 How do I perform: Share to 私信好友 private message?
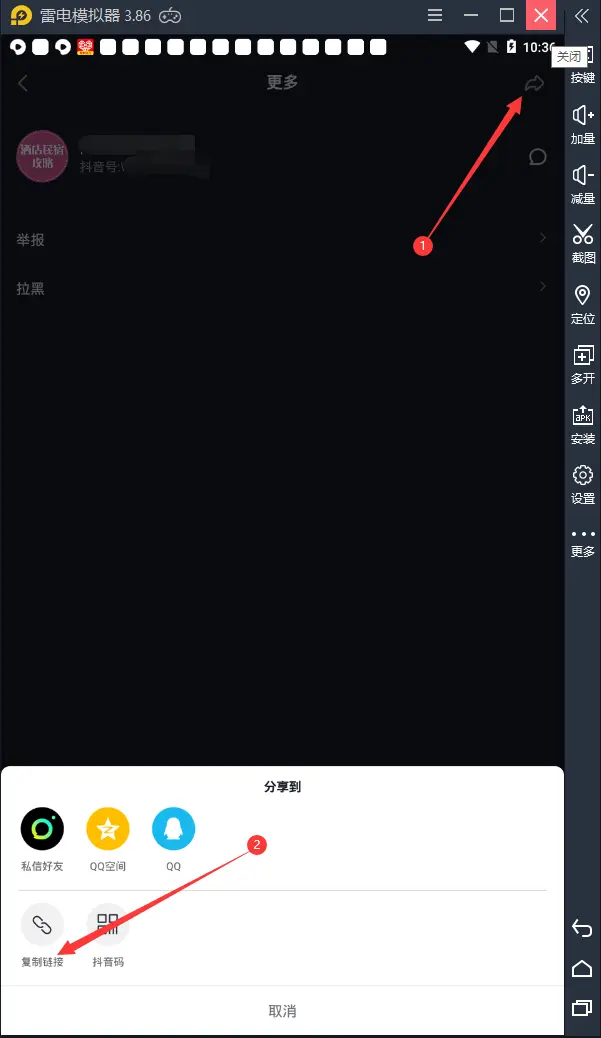pos(42,829)
